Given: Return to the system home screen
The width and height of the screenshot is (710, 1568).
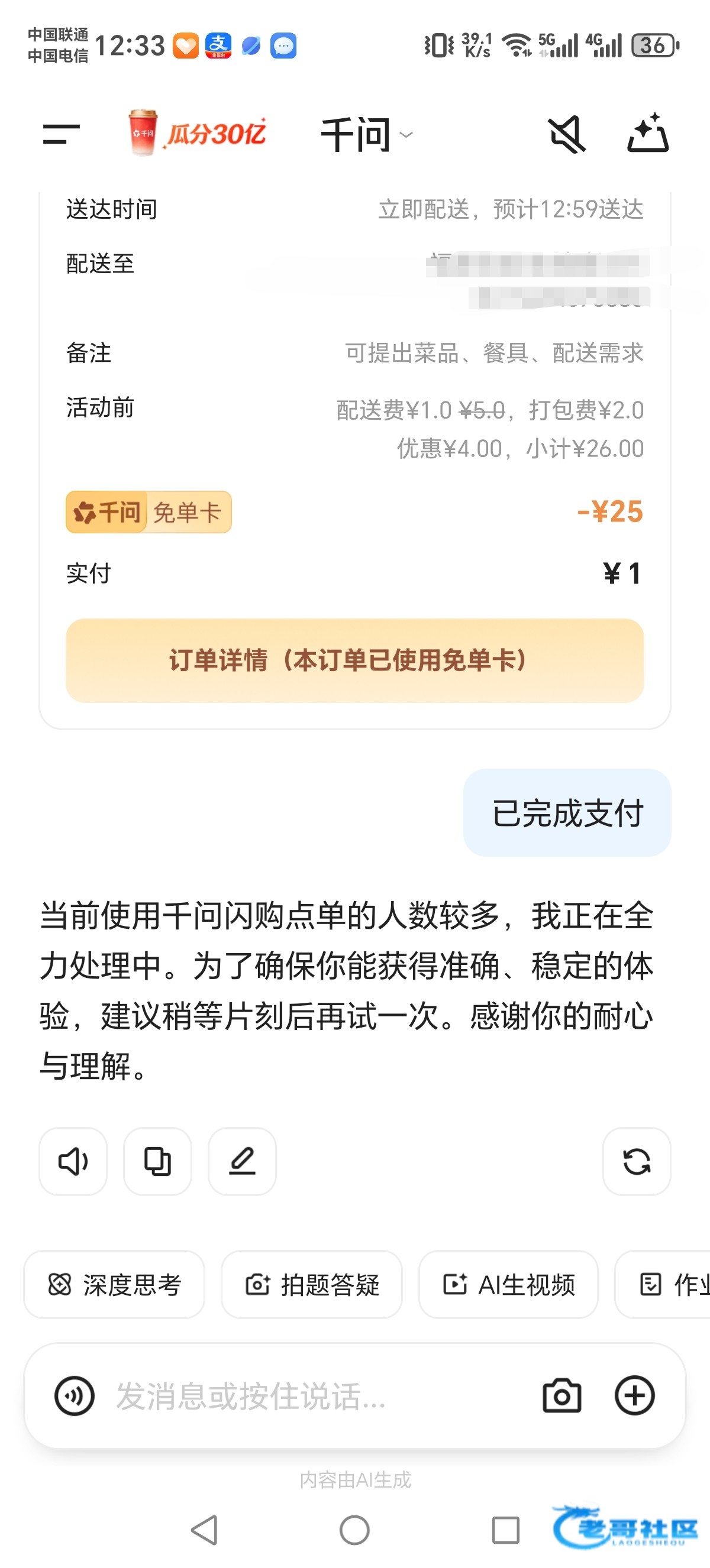Looking at the screenshot, I should click(x=354, y=1530).
